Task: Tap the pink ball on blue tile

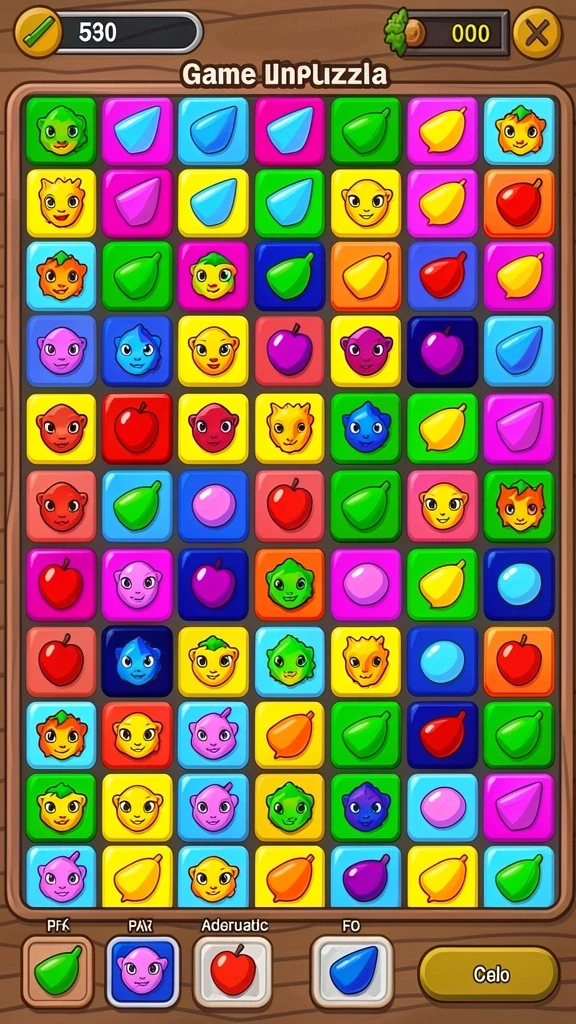Action: tap(214, 505)
